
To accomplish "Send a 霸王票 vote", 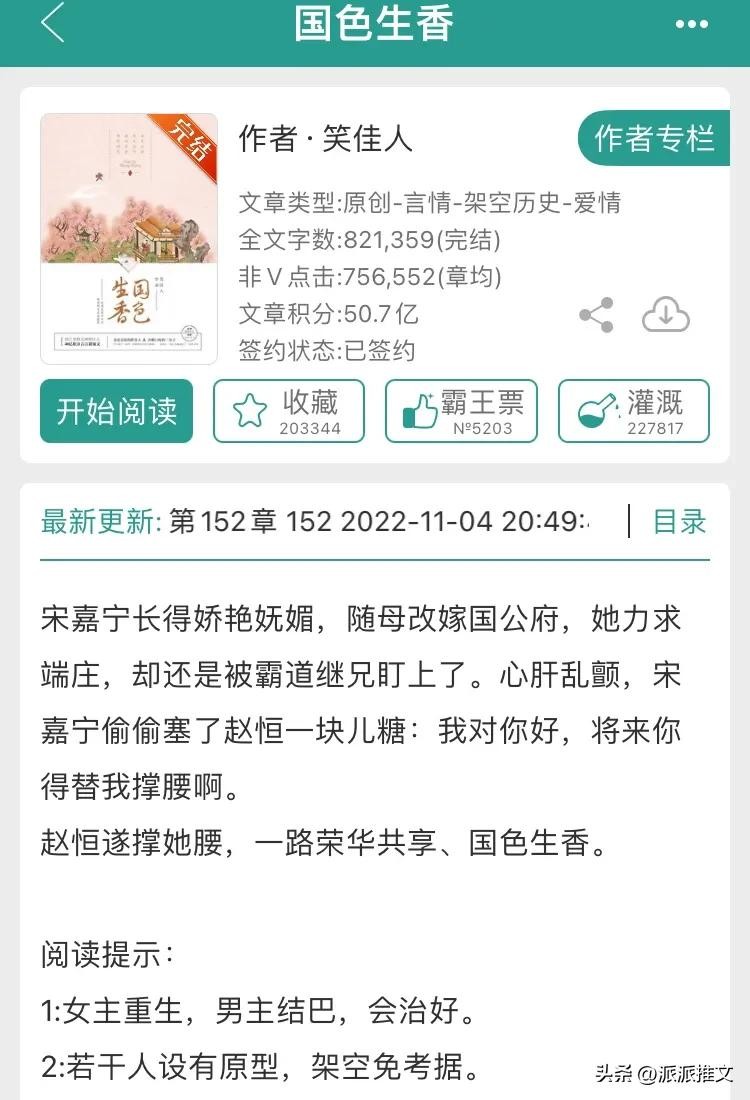I will coord(461,411).
